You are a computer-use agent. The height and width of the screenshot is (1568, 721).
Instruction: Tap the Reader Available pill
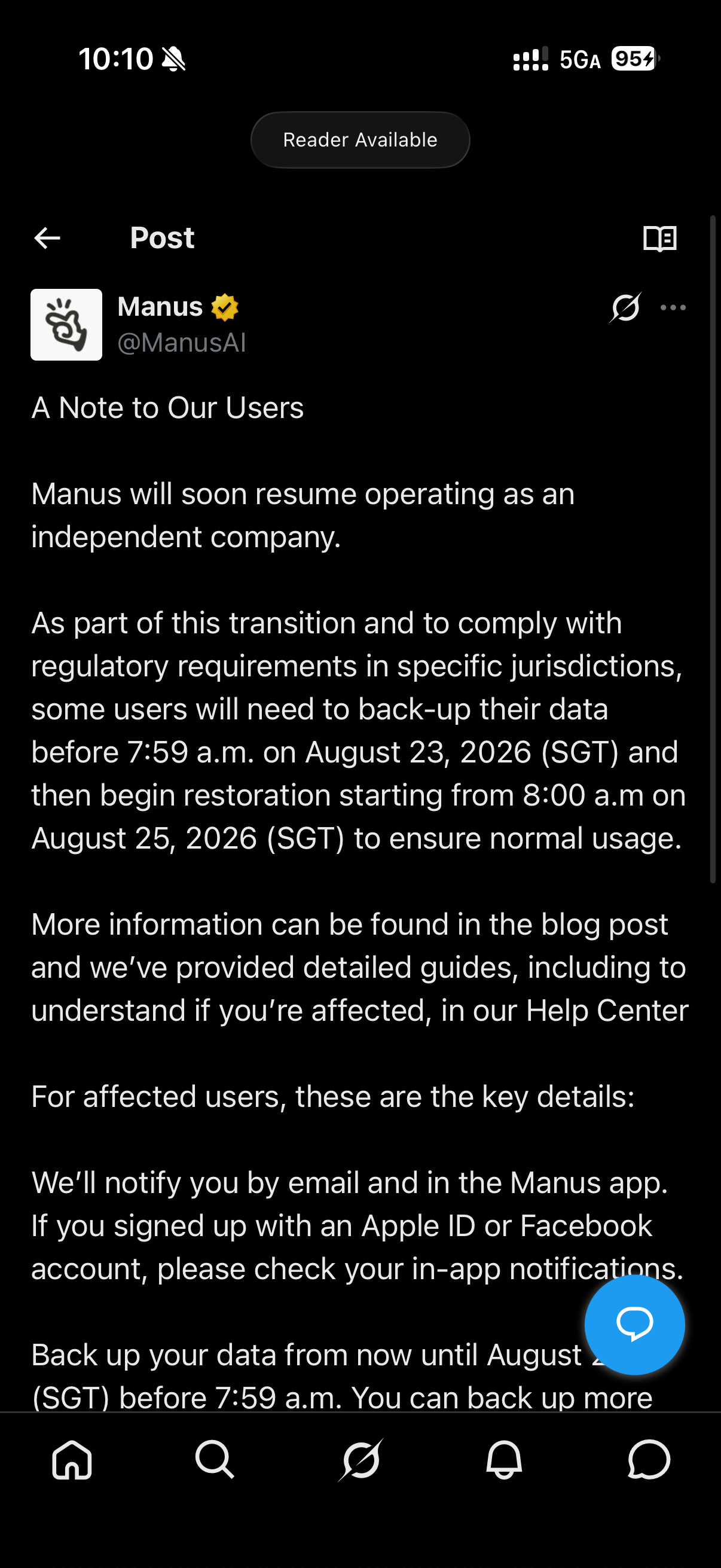360,140
